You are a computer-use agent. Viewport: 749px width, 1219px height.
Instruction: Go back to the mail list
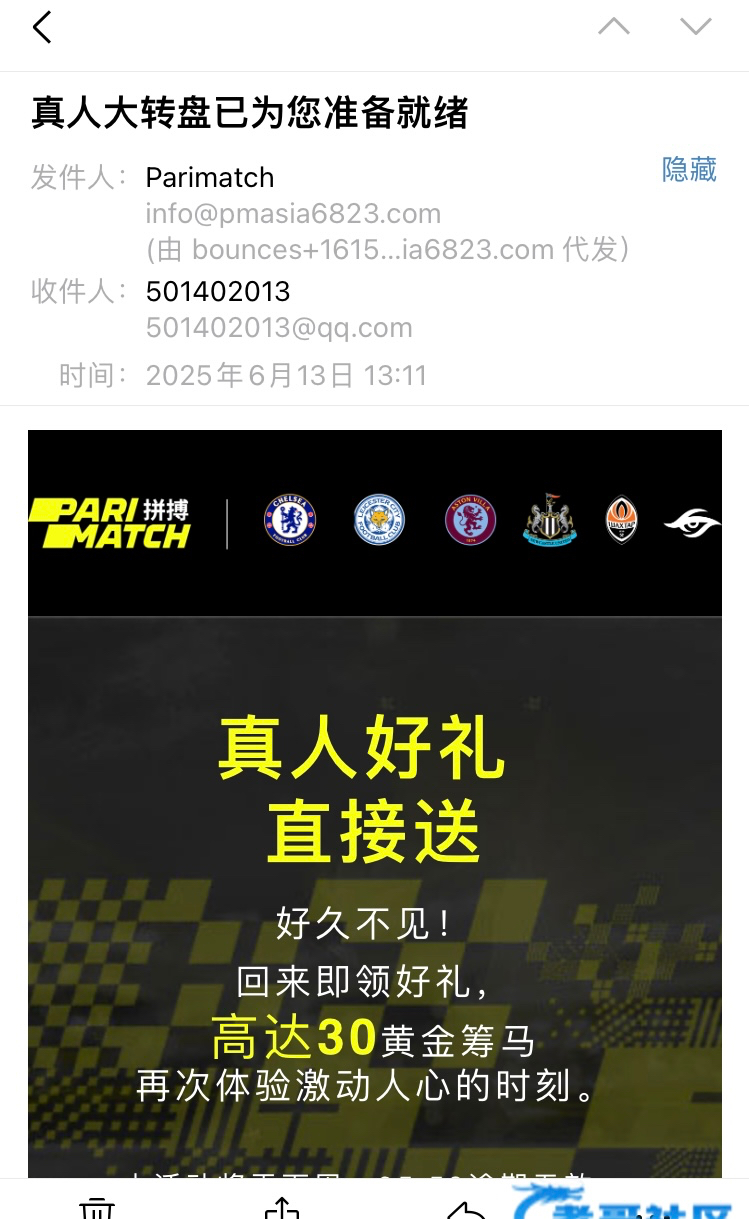41,27
